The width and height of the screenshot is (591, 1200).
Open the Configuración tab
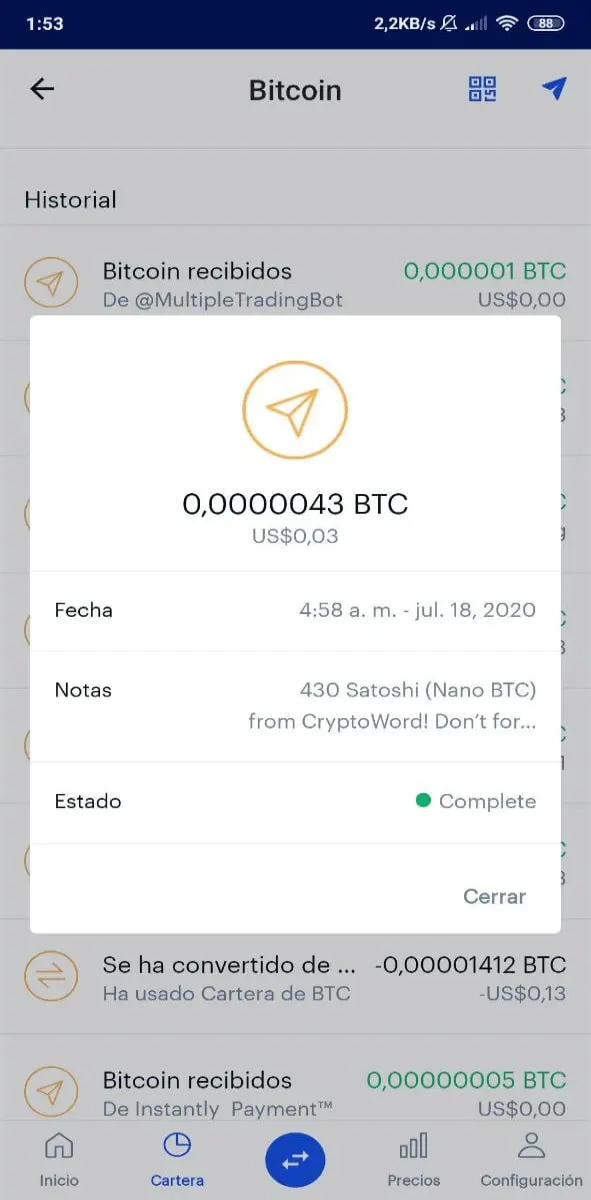[x=531, y=1160]
